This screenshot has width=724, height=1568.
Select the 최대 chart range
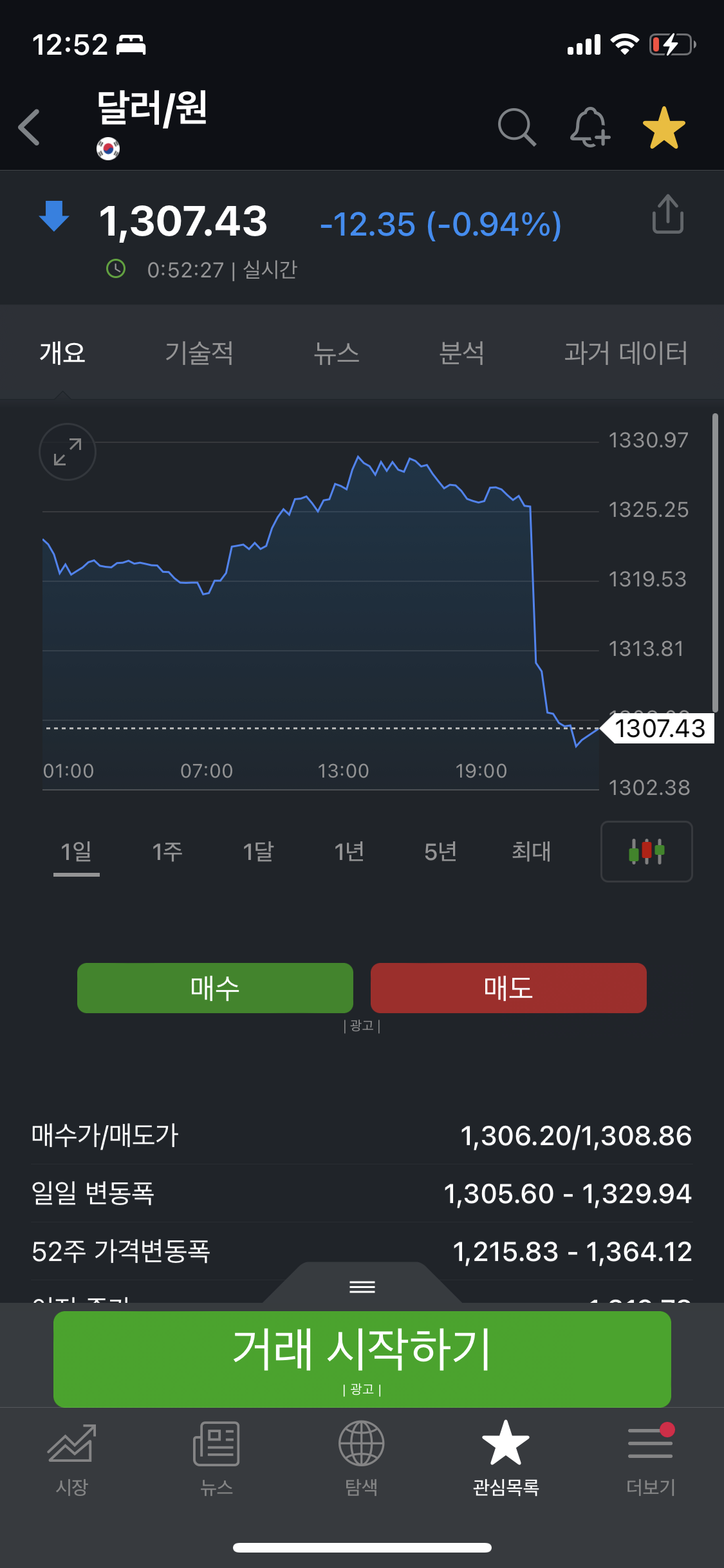point(532,852)
